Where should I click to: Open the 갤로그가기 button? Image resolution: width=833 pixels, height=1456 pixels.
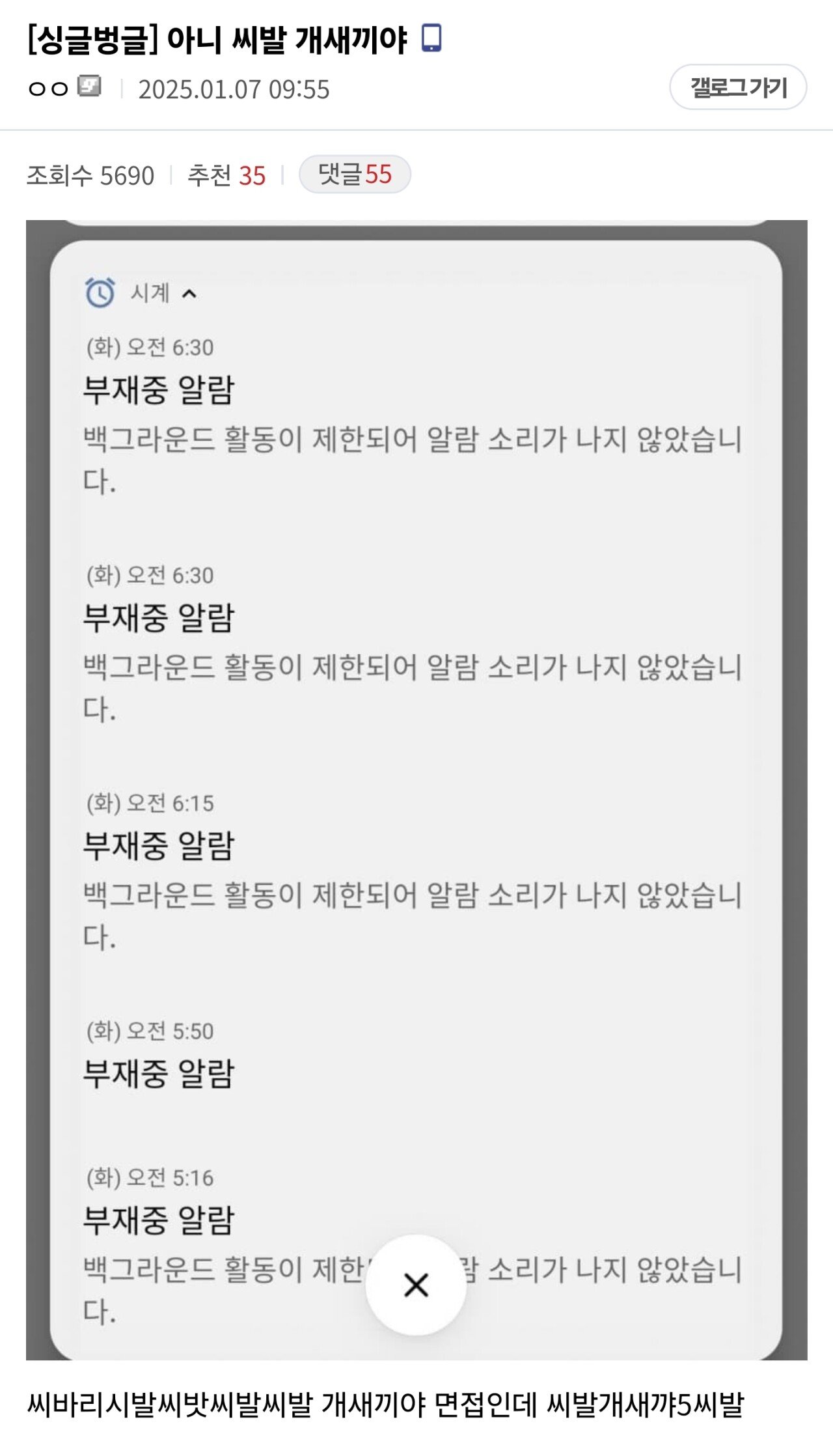738,87
